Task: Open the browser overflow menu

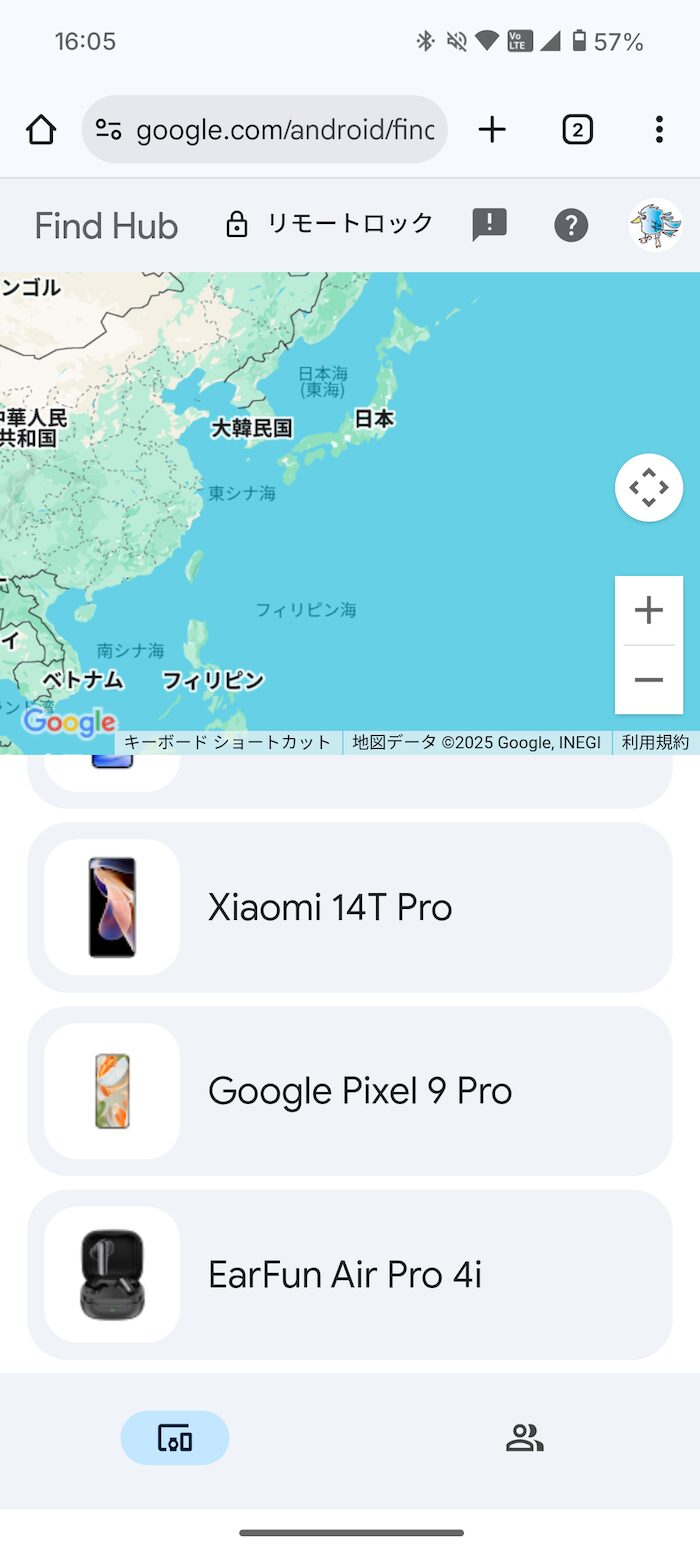Action: click(658, 130)
